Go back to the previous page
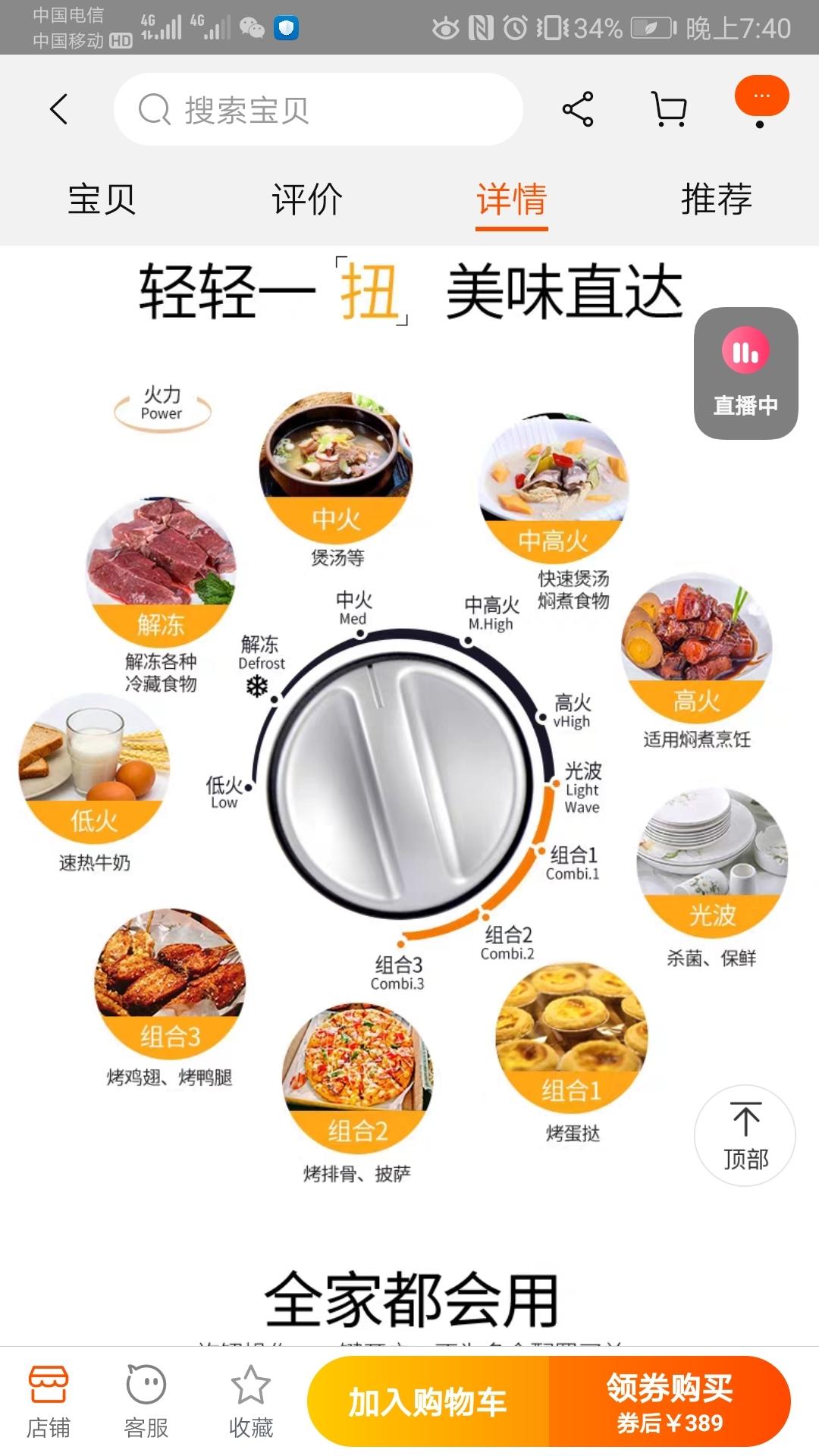The image size is (819, 1456). tap(59, 109)
